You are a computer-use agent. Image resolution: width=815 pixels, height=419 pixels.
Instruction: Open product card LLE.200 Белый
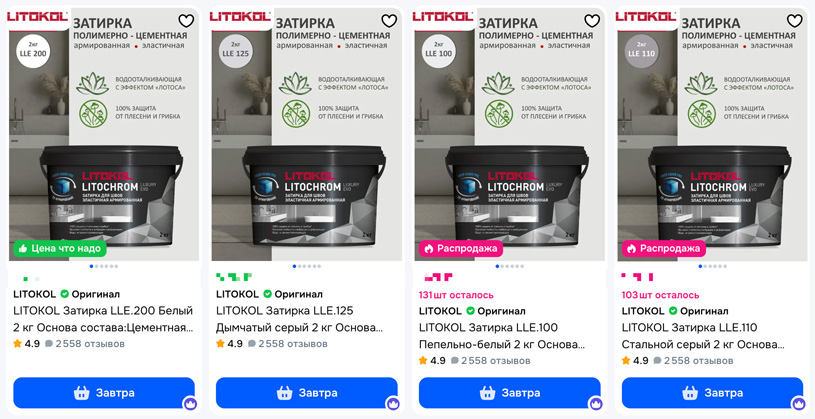tap(103, 319)
